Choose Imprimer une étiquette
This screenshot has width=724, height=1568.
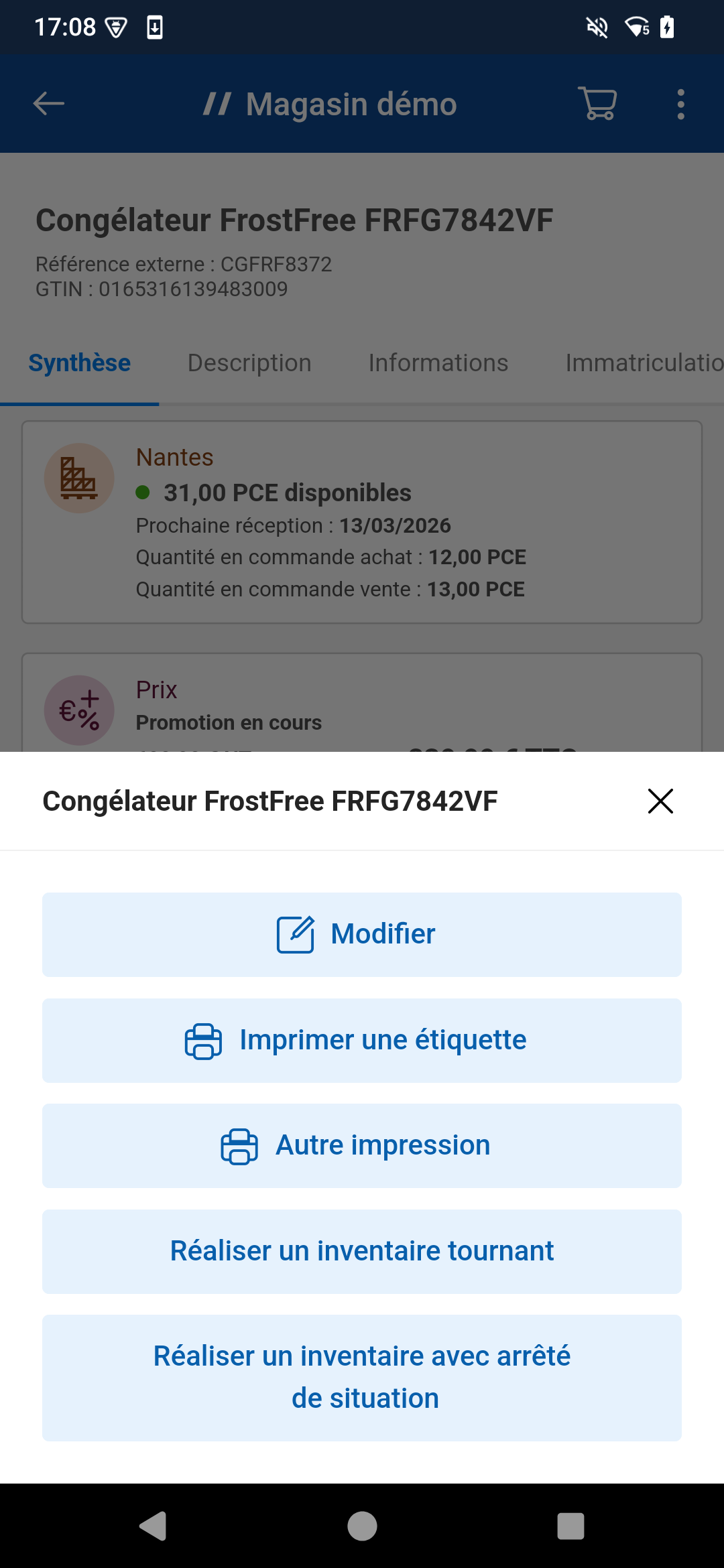click(x=362, y=1040)
